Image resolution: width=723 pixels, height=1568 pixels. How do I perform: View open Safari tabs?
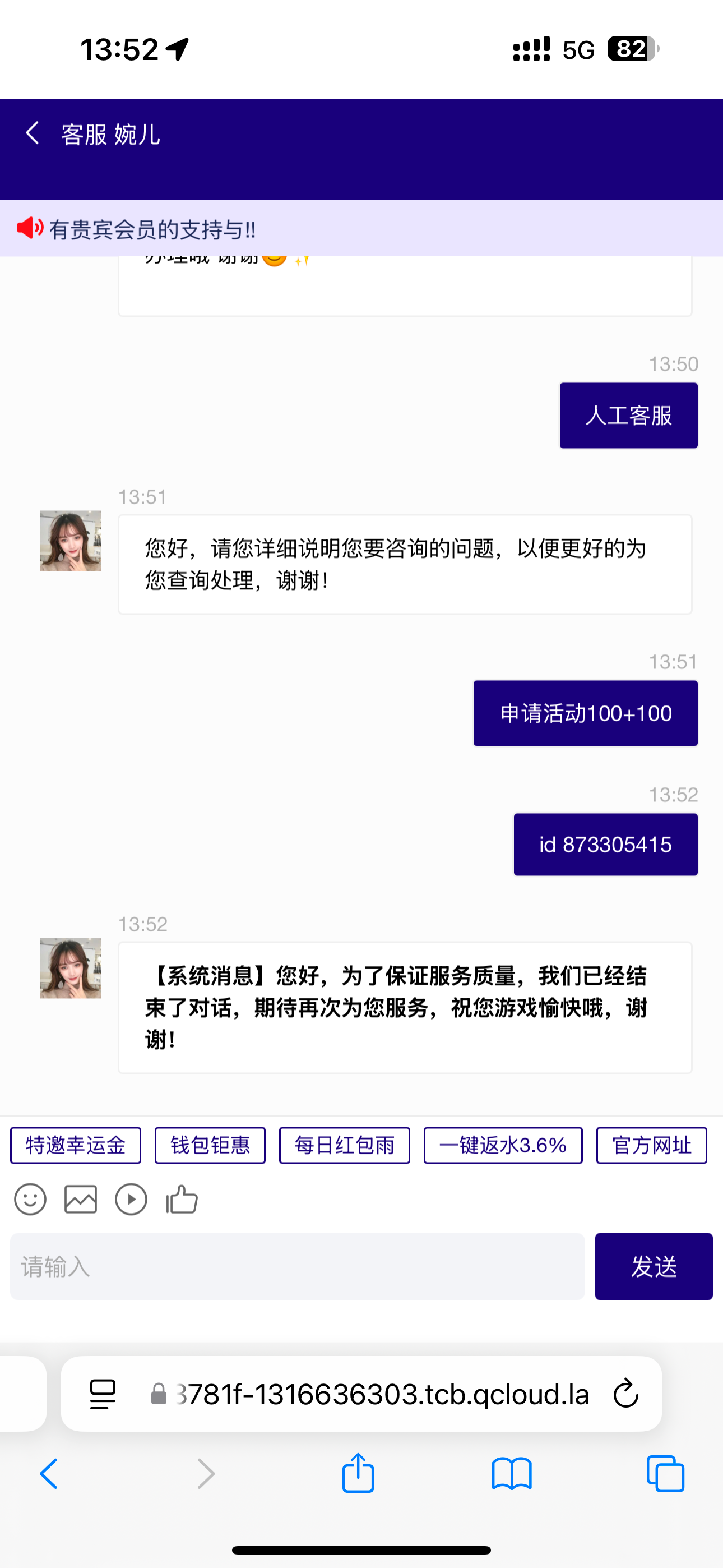(665, 1474)
